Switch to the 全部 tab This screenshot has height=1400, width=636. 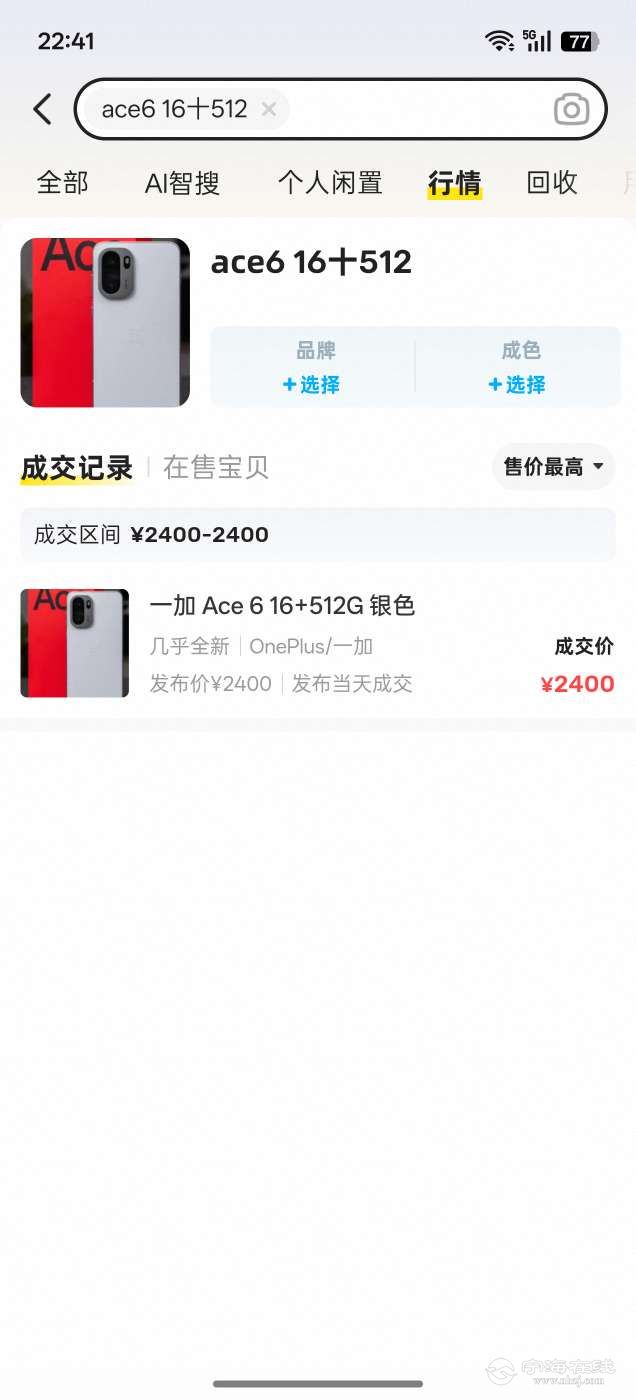[x=62, y=183]
